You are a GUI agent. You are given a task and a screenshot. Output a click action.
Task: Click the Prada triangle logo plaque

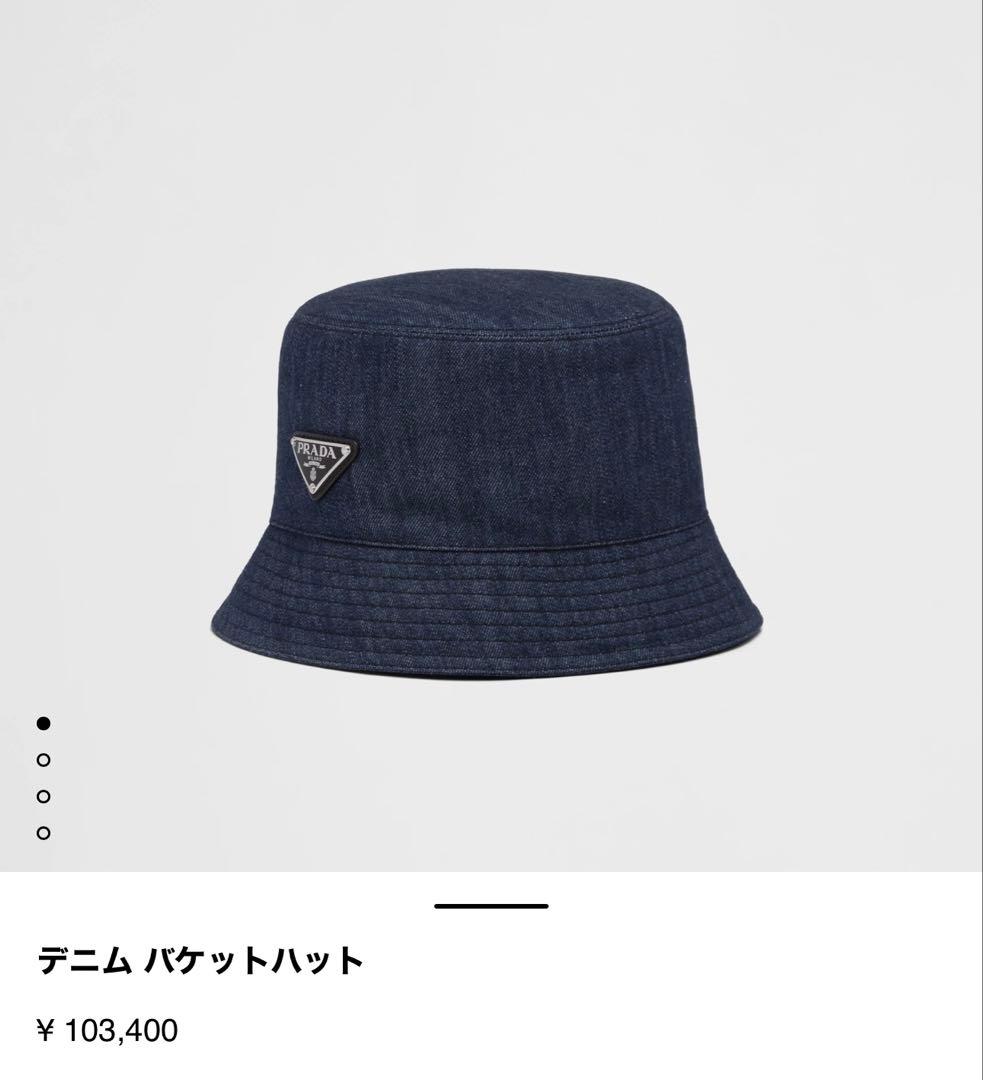tap(321, 461)
